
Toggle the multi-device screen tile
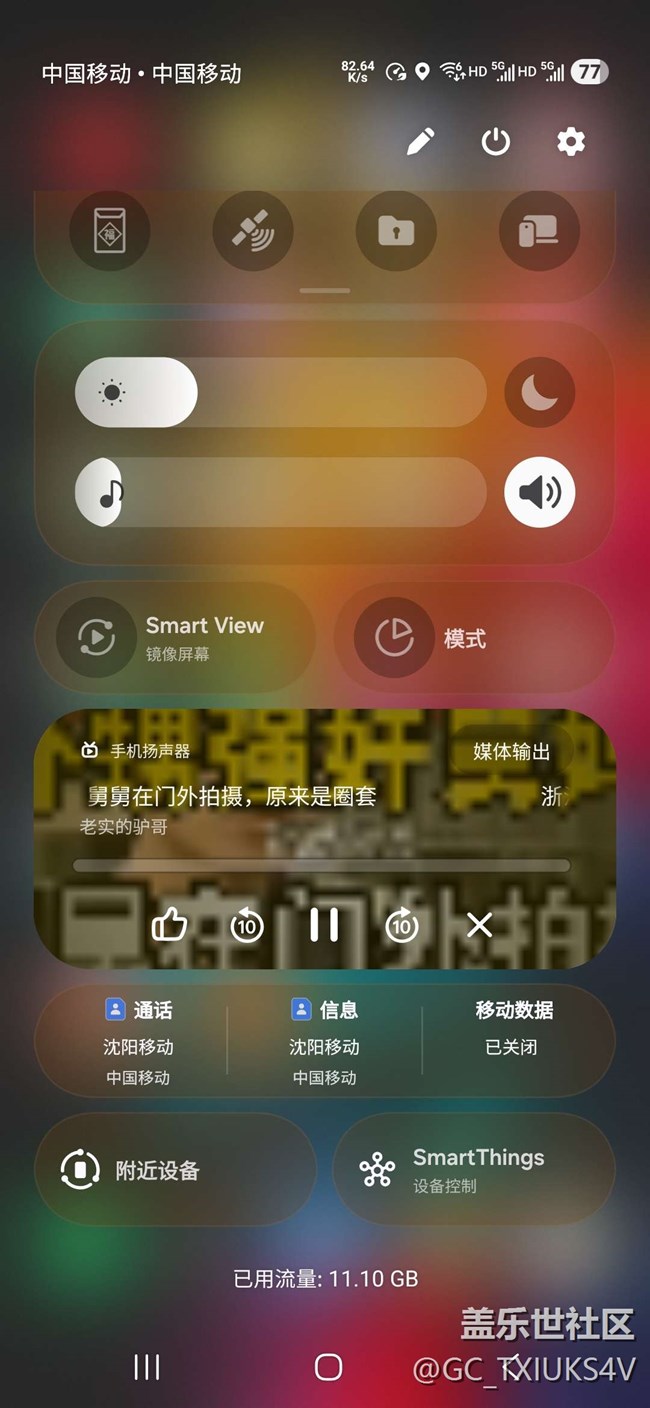[x=539, y=232]
